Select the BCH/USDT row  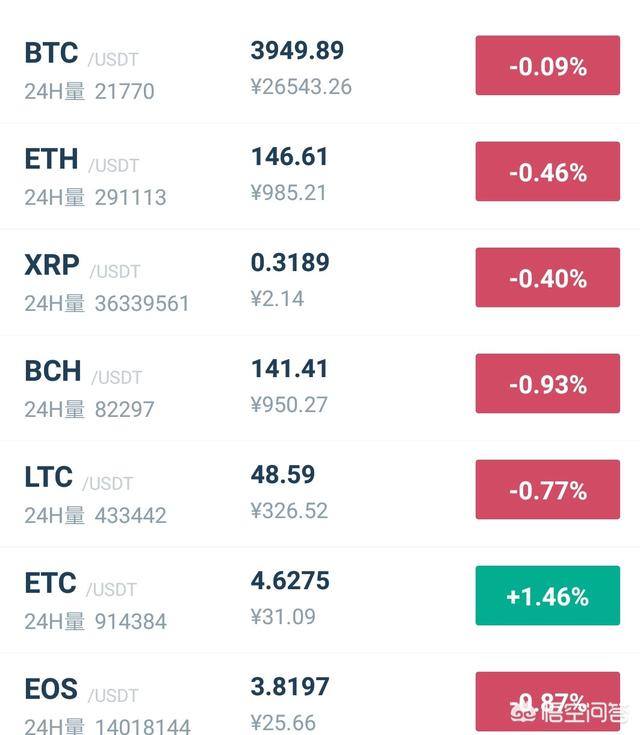[53, 371]
